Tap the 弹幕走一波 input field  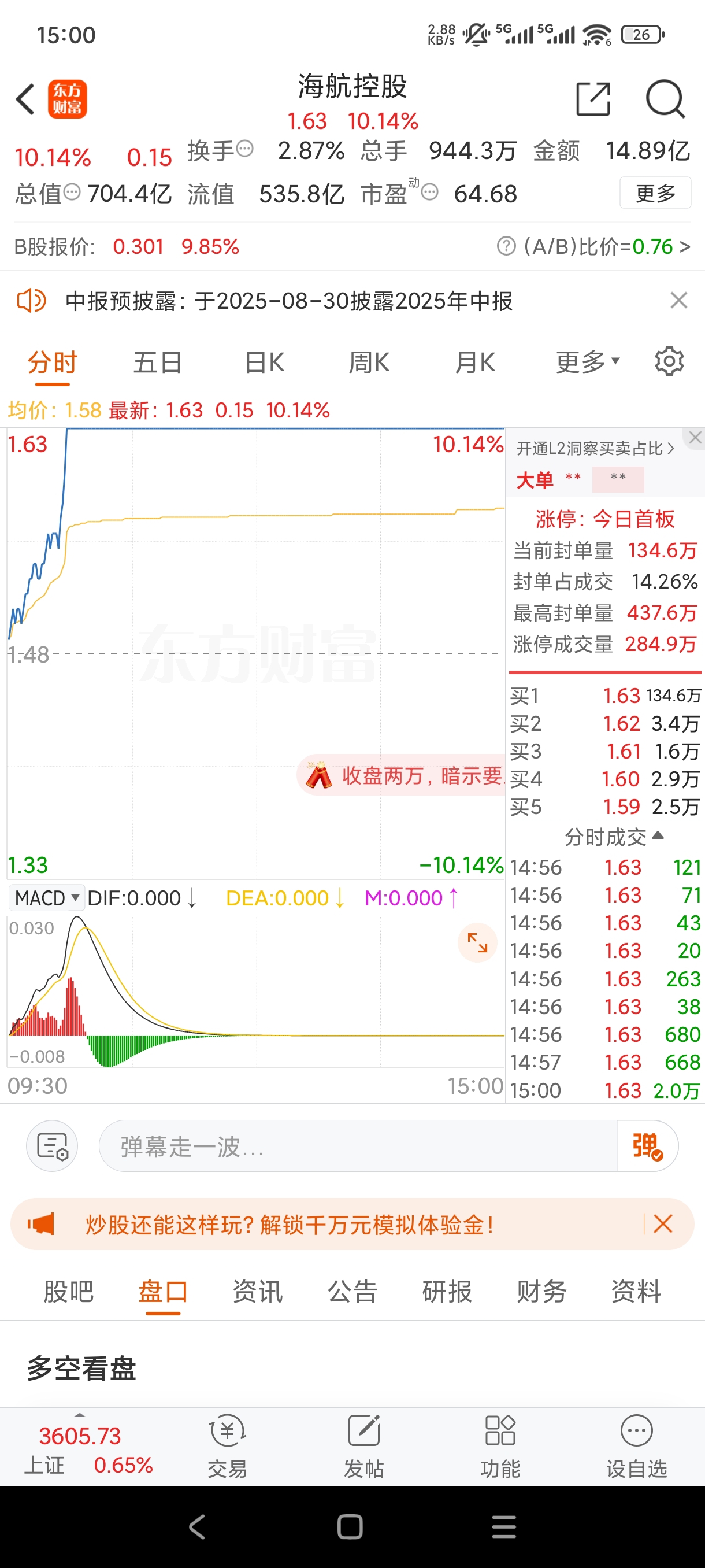[x=358, y=1146]
